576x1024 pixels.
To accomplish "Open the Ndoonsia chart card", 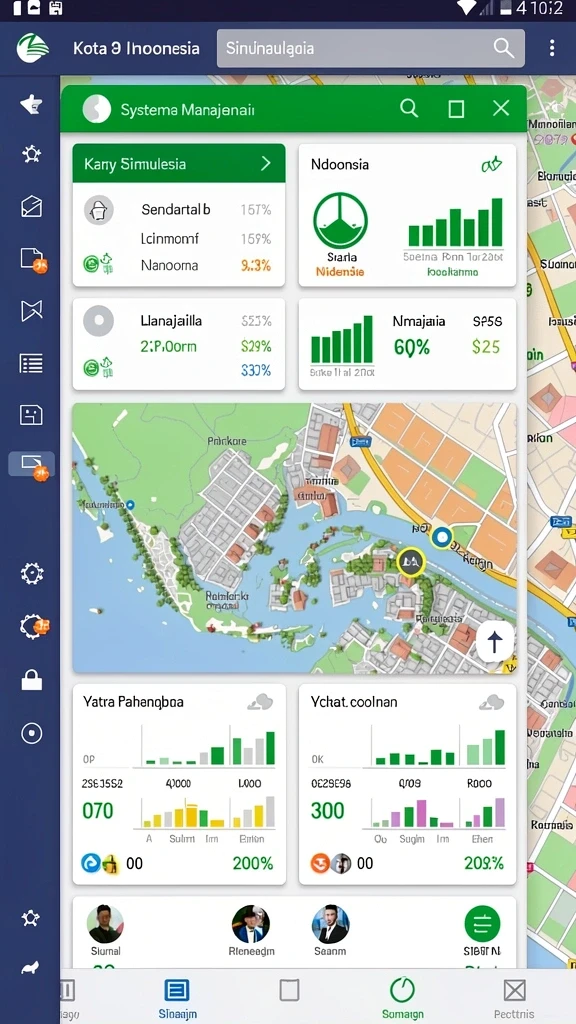I will (408, 215).
